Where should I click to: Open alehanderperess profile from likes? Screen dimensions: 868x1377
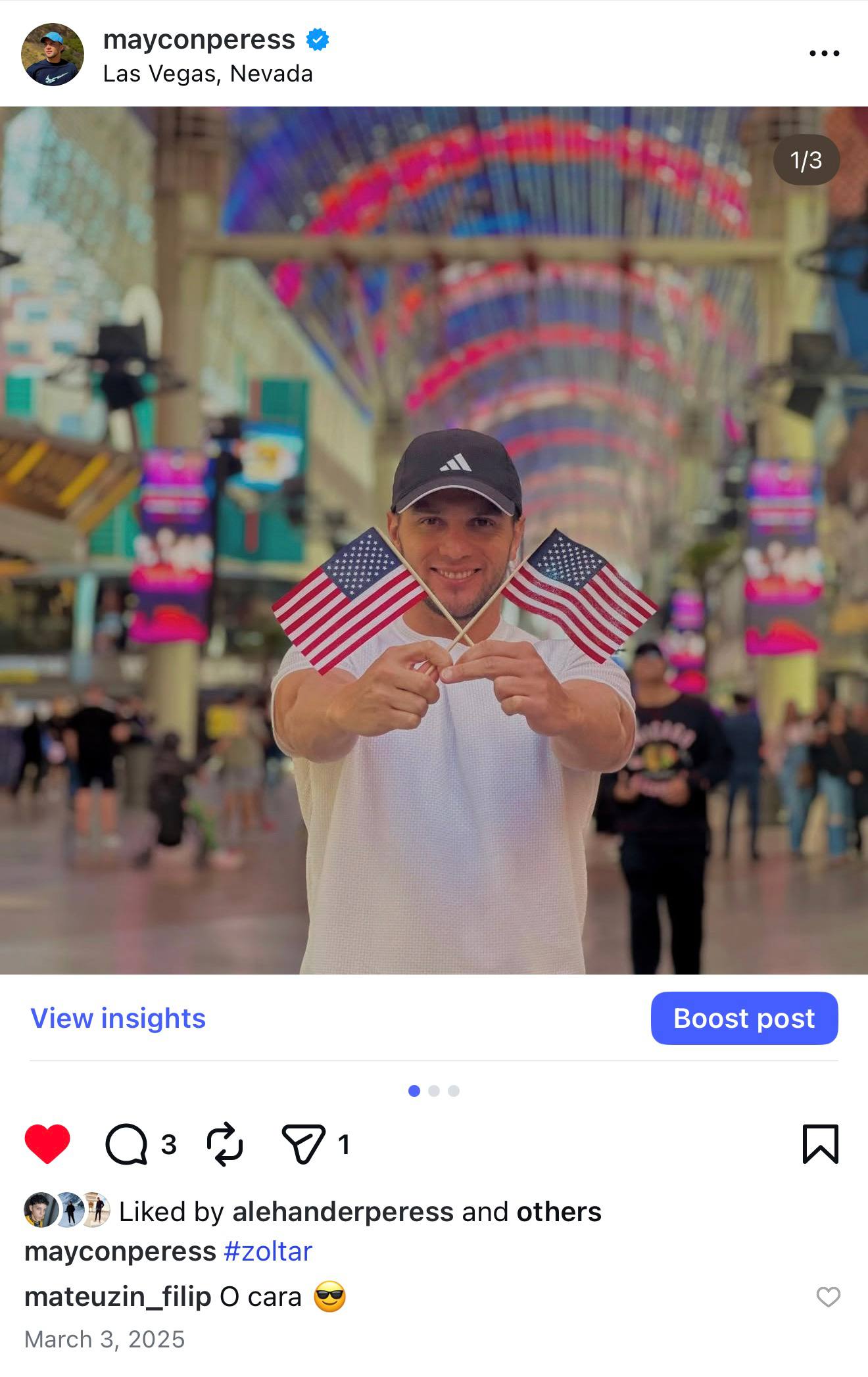(x=343, y=1211)
